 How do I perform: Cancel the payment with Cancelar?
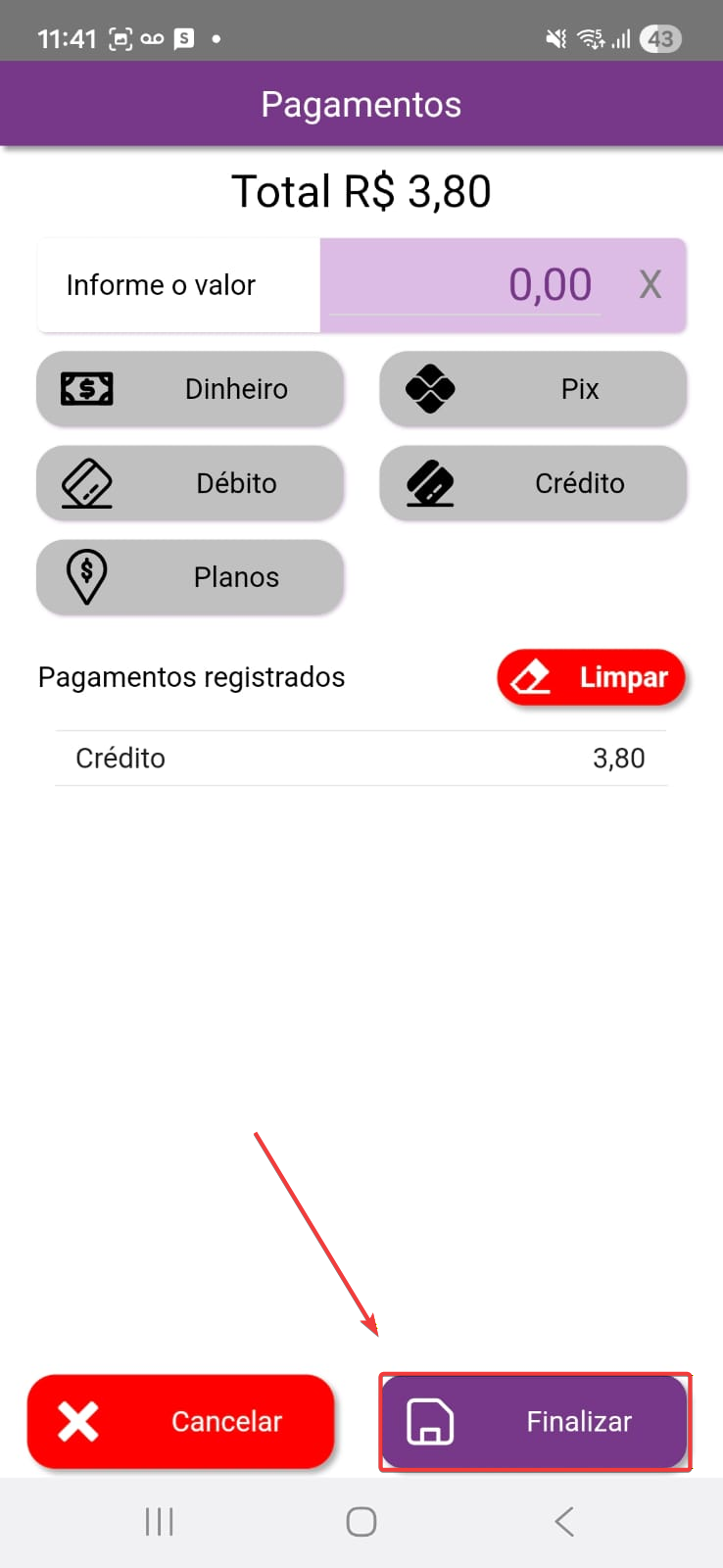coord(181,1421)
